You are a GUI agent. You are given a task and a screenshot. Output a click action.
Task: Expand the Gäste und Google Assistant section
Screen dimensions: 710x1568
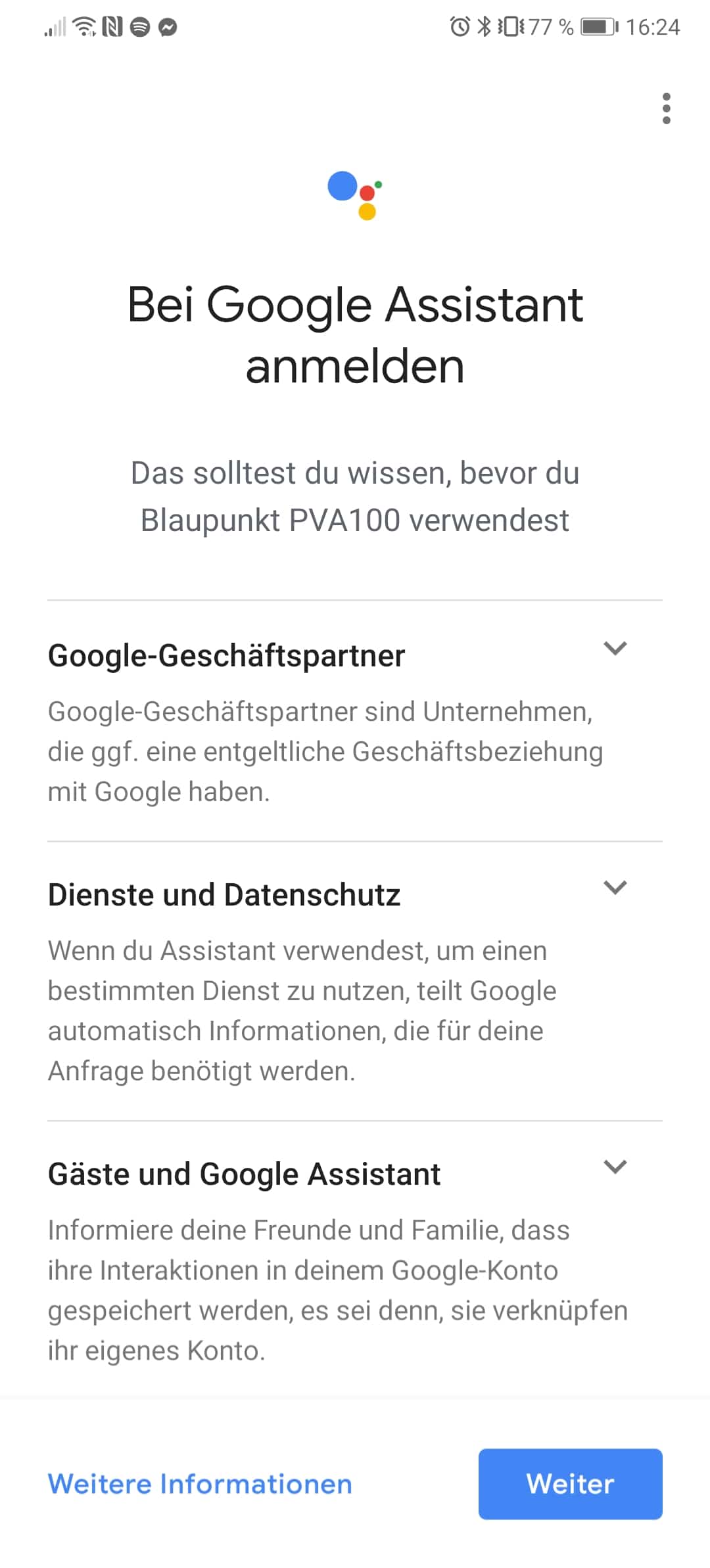click(x=615, y=1167)
